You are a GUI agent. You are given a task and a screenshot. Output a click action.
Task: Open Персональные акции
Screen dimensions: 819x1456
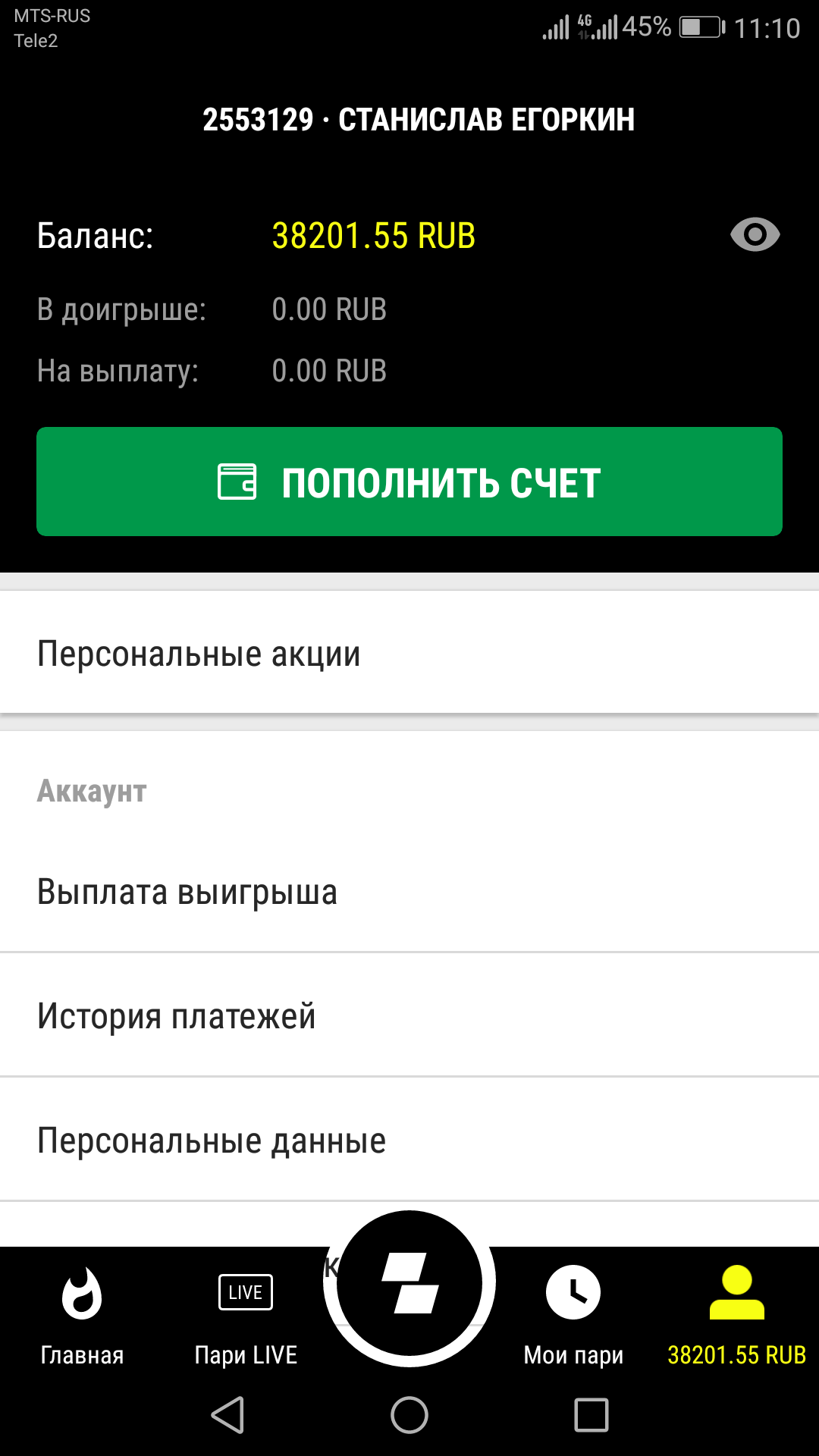pyautogui.click(x=409, y=653)
